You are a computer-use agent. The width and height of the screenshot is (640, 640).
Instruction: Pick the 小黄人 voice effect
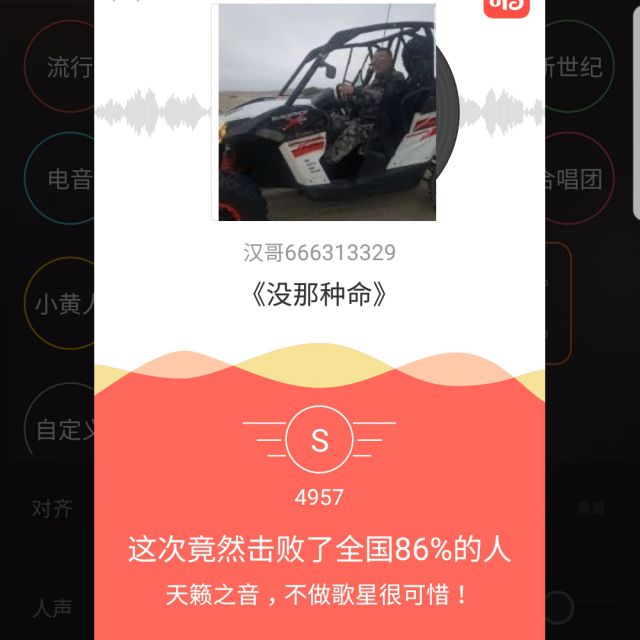[x=60, y=303]
